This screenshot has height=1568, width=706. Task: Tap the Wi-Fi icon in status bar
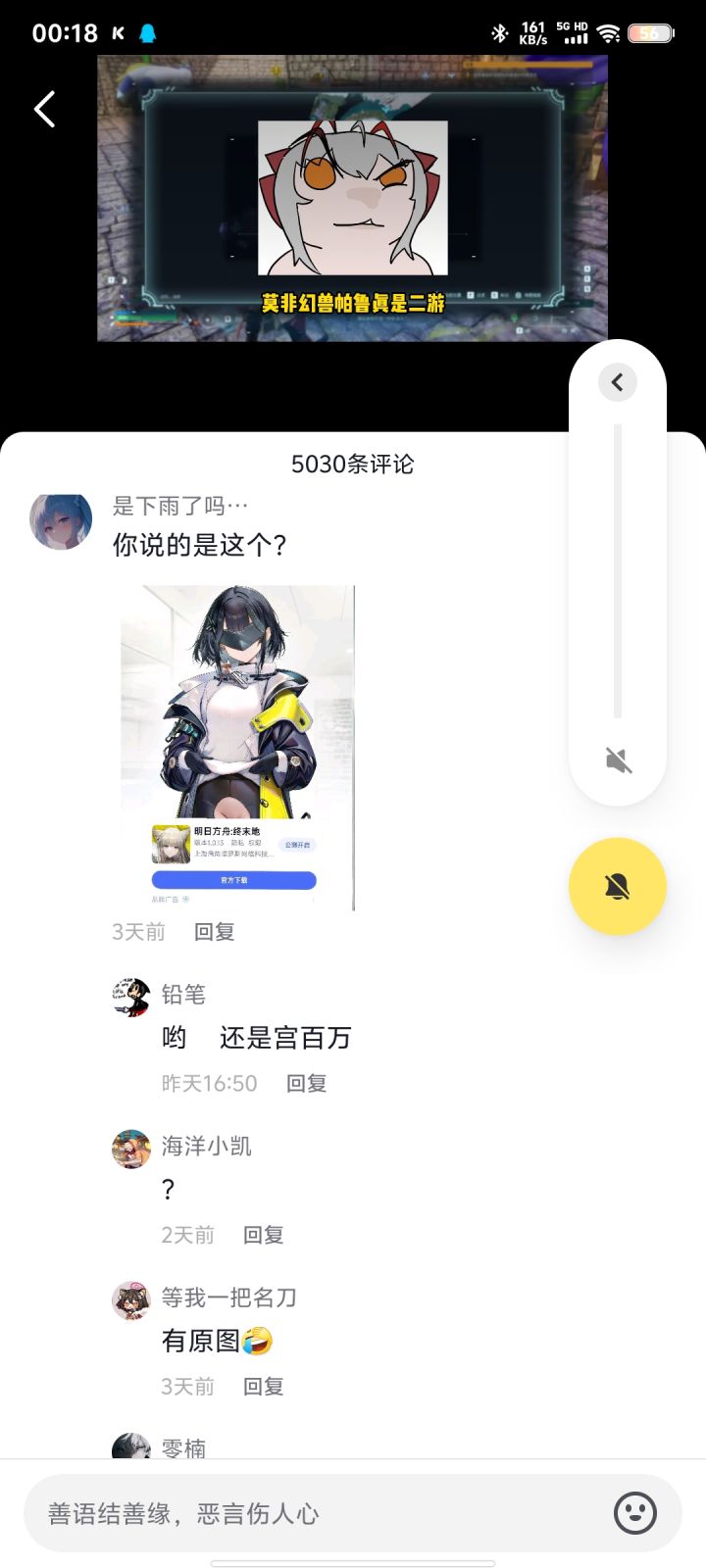pyautogui.click(x=610, y=32)
